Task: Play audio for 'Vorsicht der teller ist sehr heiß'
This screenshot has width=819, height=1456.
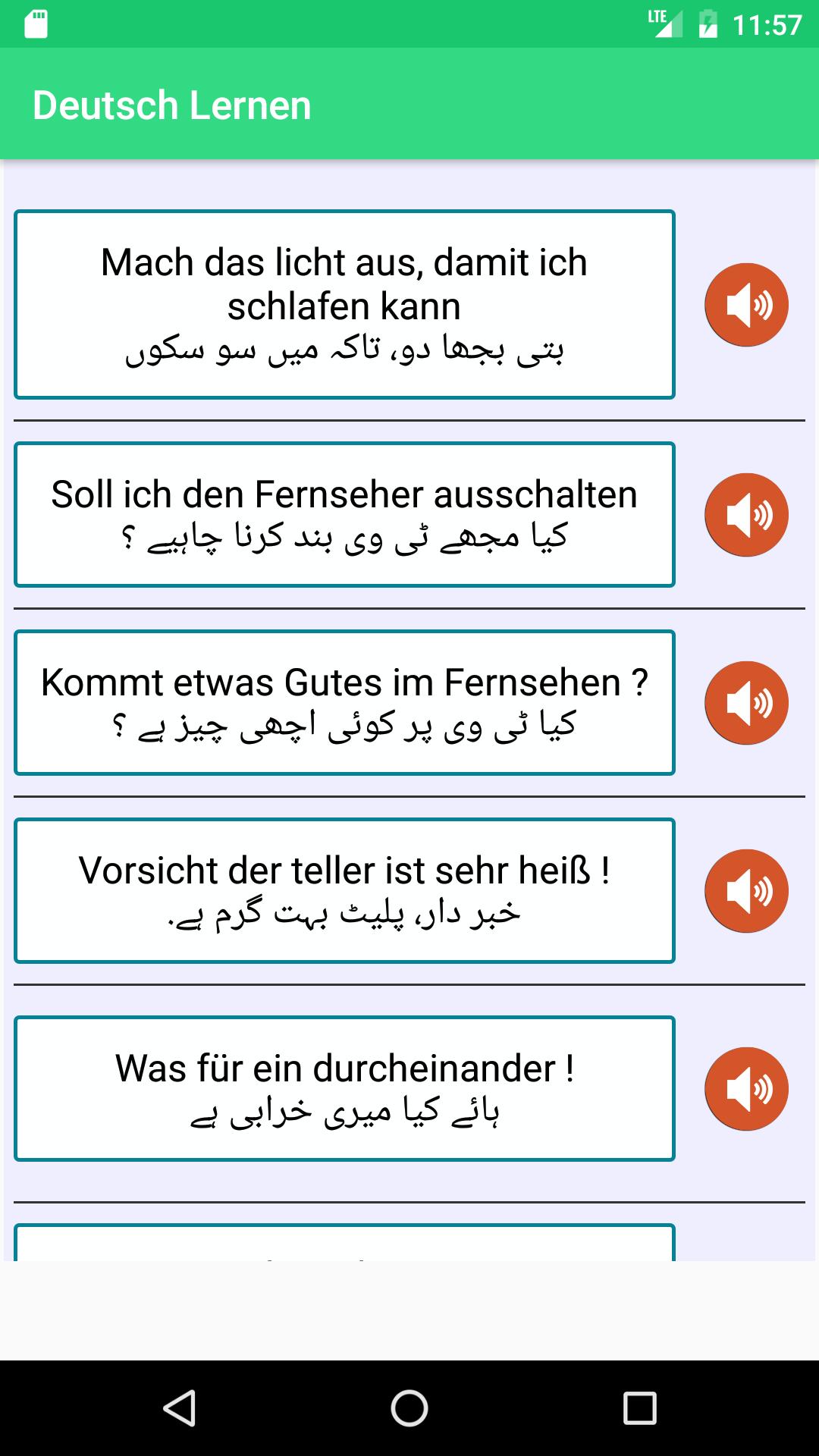Action: pyautogui.click(x=746, y=891)
